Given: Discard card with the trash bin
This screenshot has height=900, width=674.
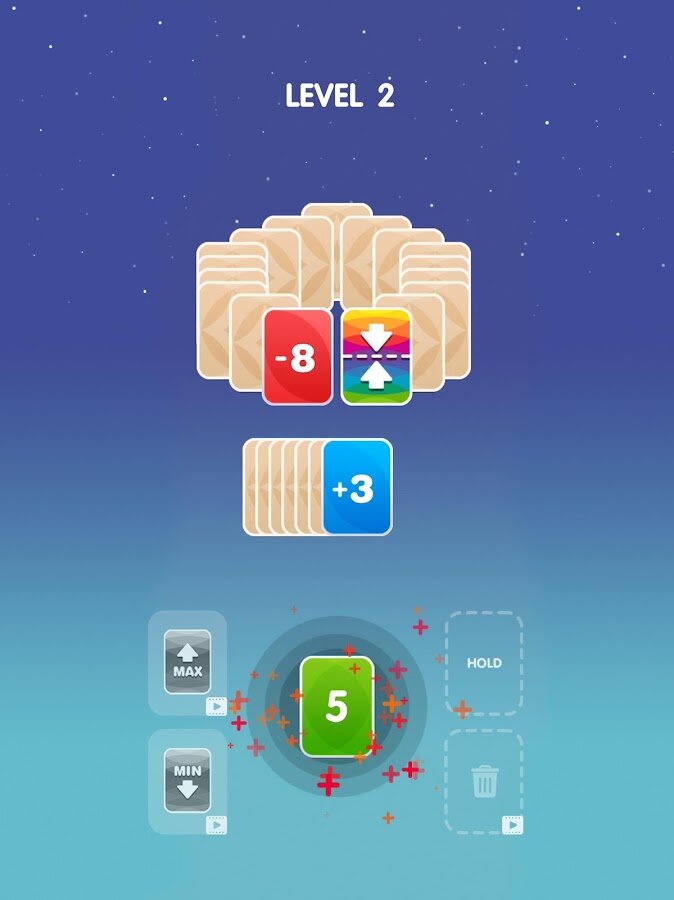Looking at the screenshot, I should [x=484, y=781].
